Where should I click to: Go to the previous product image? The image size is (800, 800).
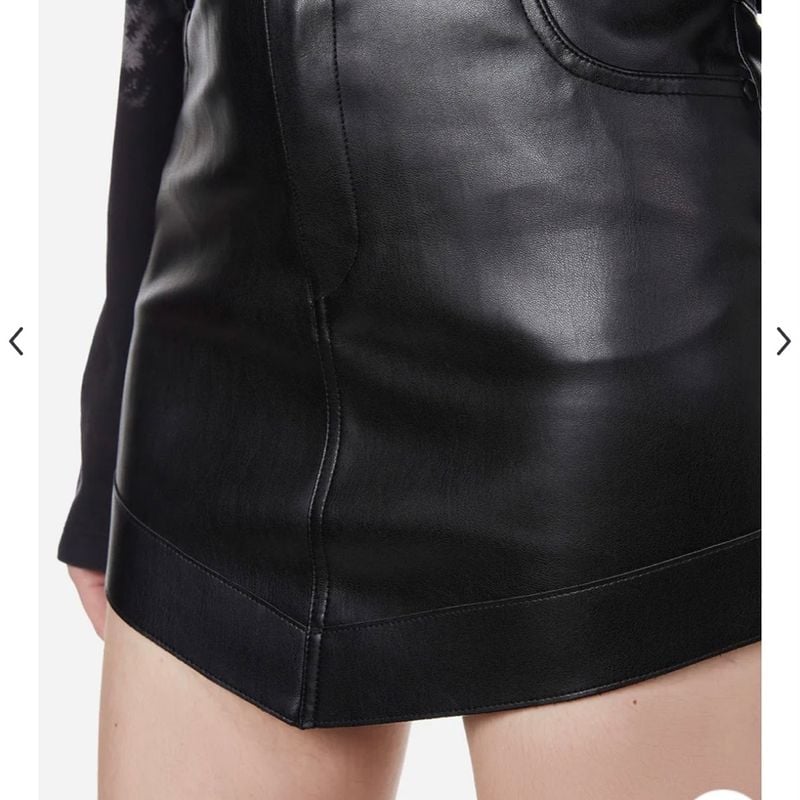coord(16,341)
